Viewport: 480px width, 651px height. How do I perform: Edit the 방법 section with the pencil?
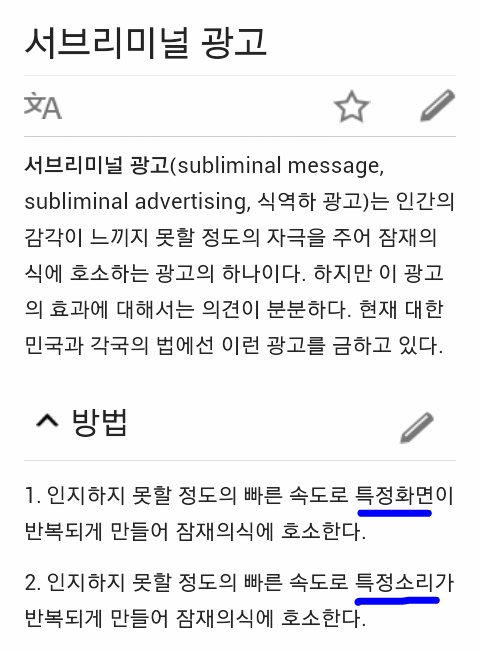tap(417, 428)
